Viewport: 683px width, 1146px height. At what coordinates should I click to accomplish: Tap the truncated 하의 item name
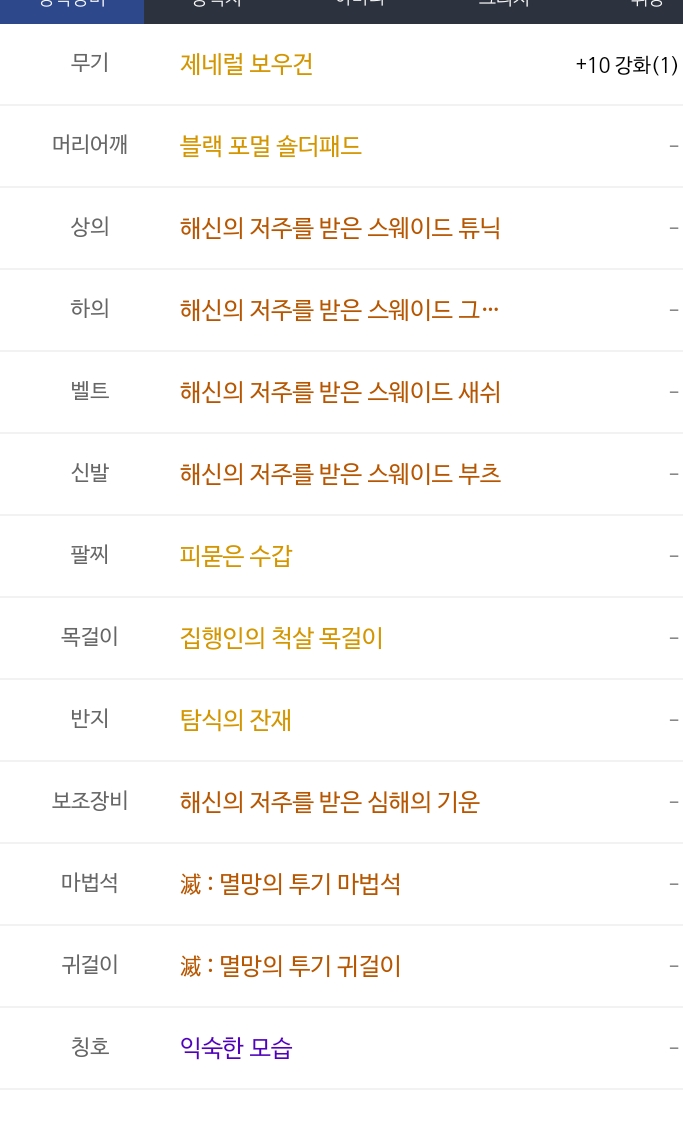339,311
